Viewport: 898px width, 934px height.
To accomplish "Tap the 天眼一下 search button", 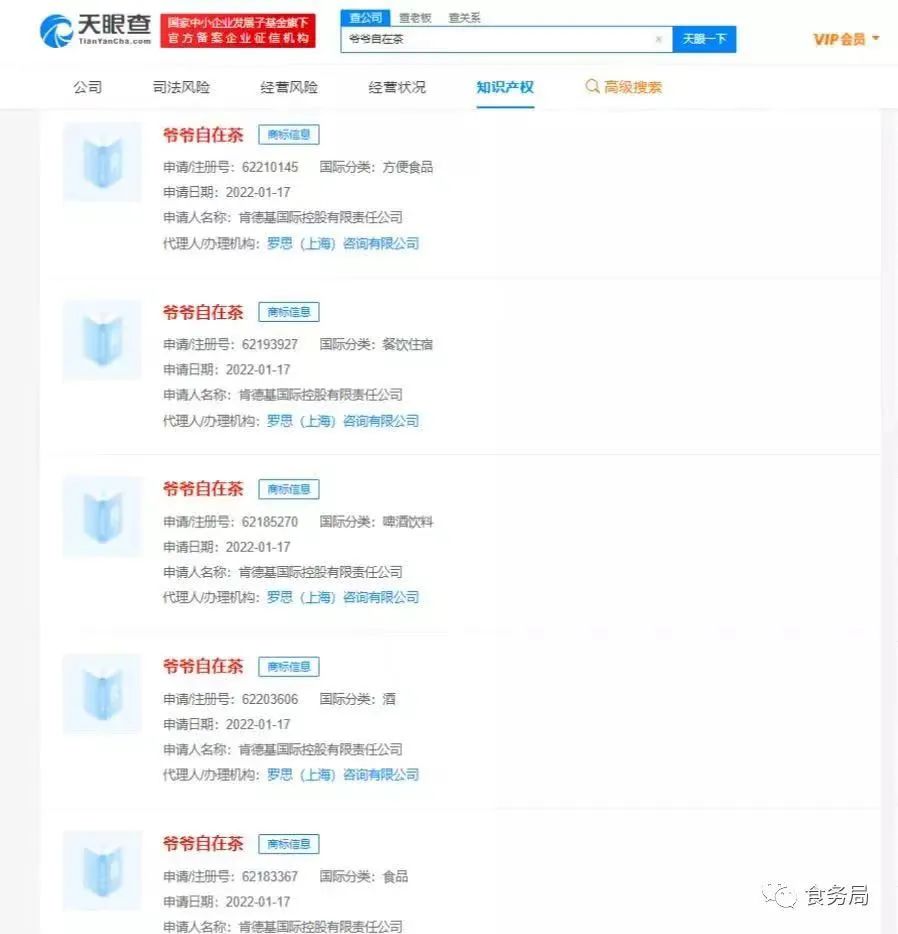I will point(704,40).
